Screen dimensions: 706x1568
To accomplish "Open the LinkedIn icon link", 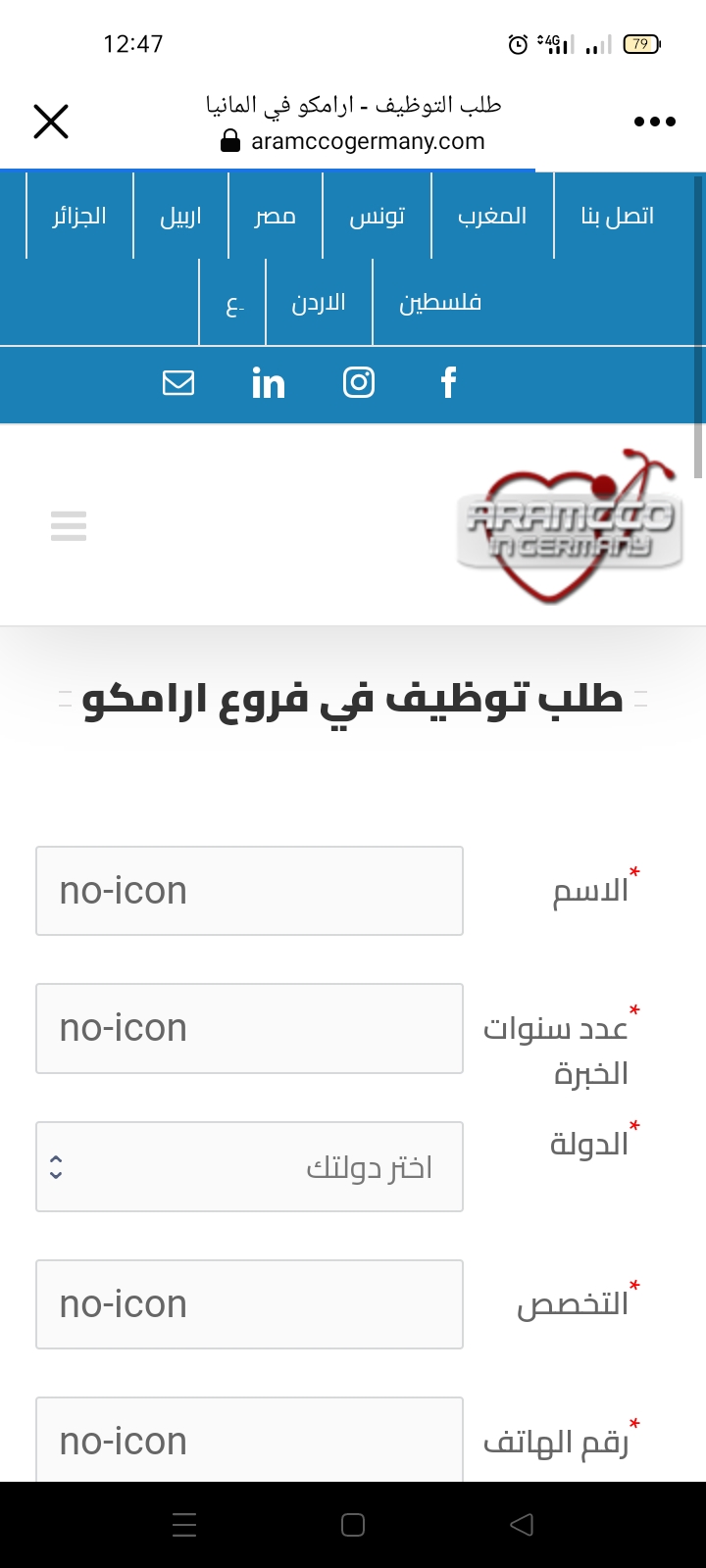I will (268, 382).
